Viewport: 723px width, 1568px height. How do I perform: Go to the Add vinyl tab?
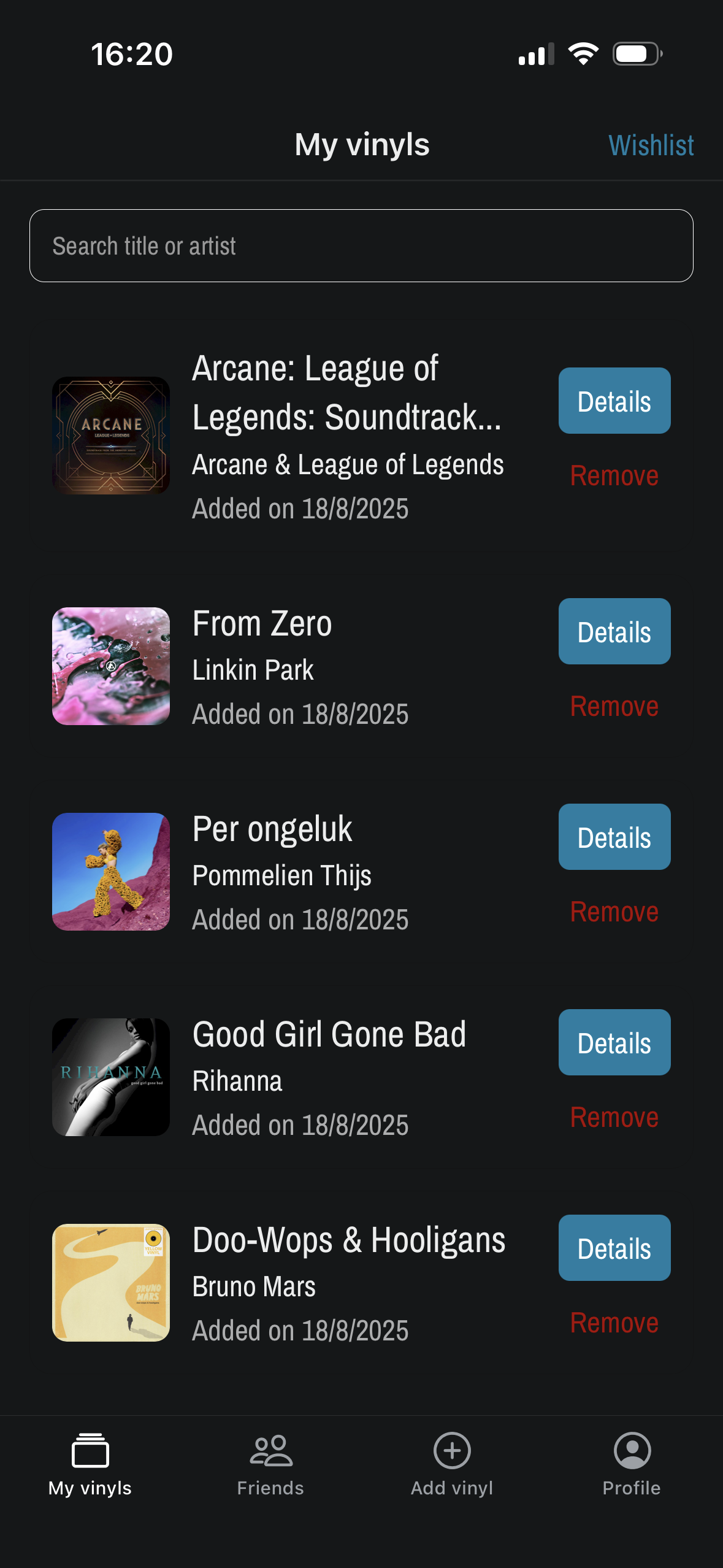[452, 1464]
